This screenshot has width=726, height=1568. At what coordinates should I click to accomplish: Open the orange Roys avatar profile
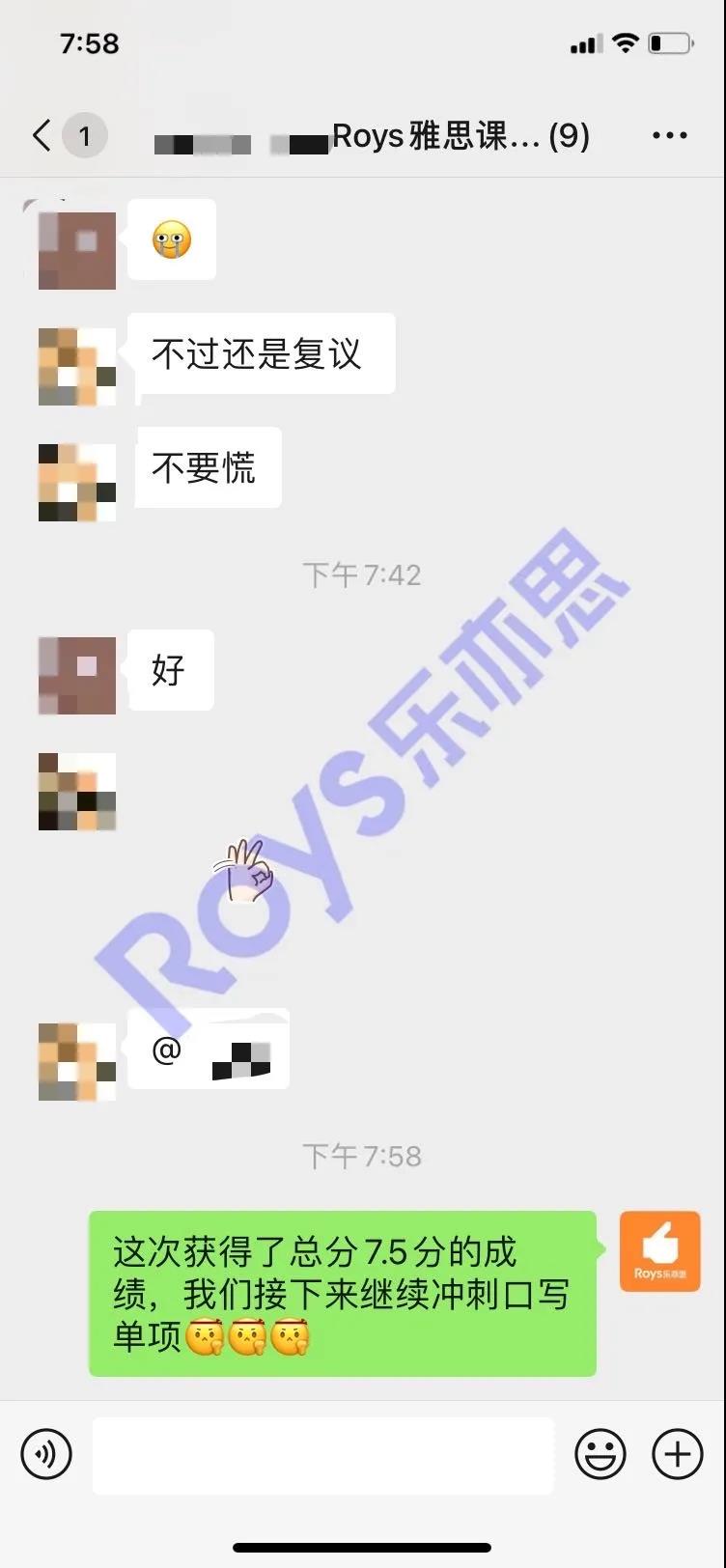(x=659, y=1251)
